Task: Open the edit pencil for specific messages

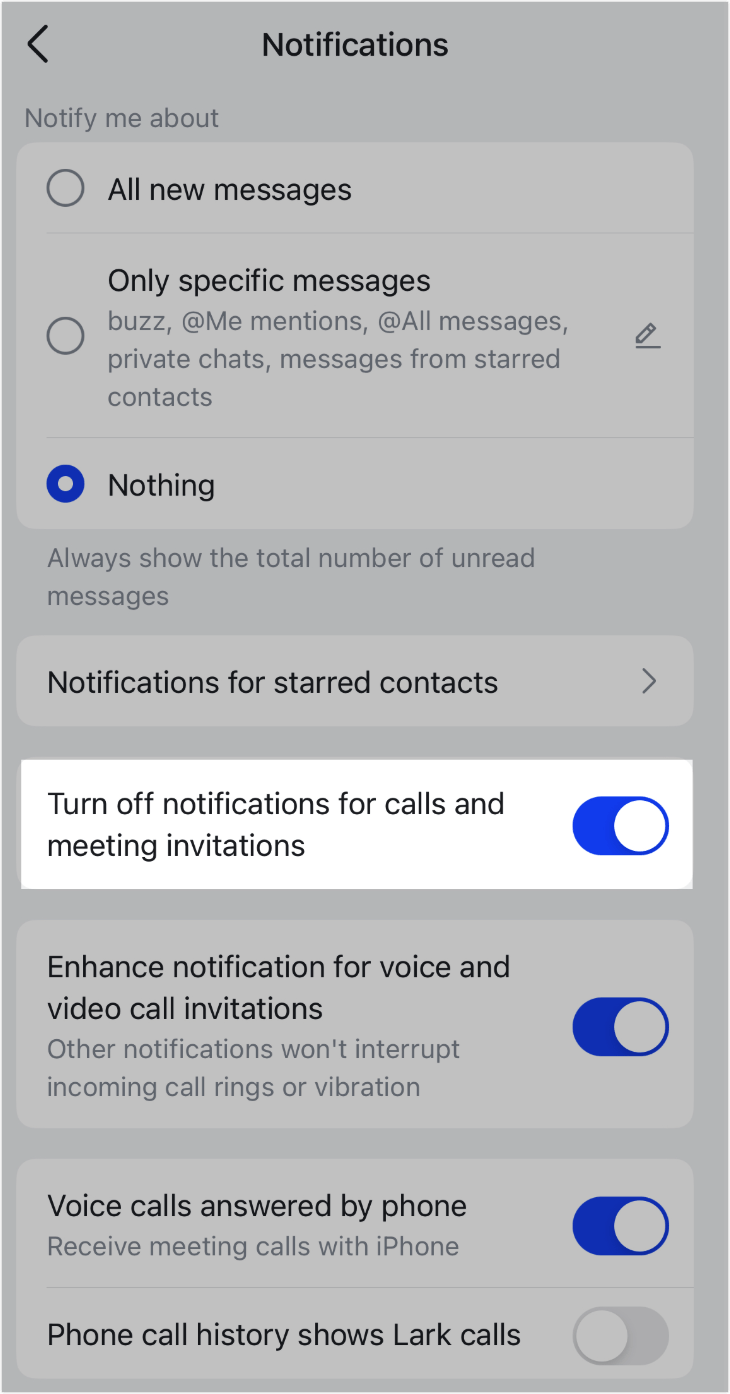Action: point(647,336)
